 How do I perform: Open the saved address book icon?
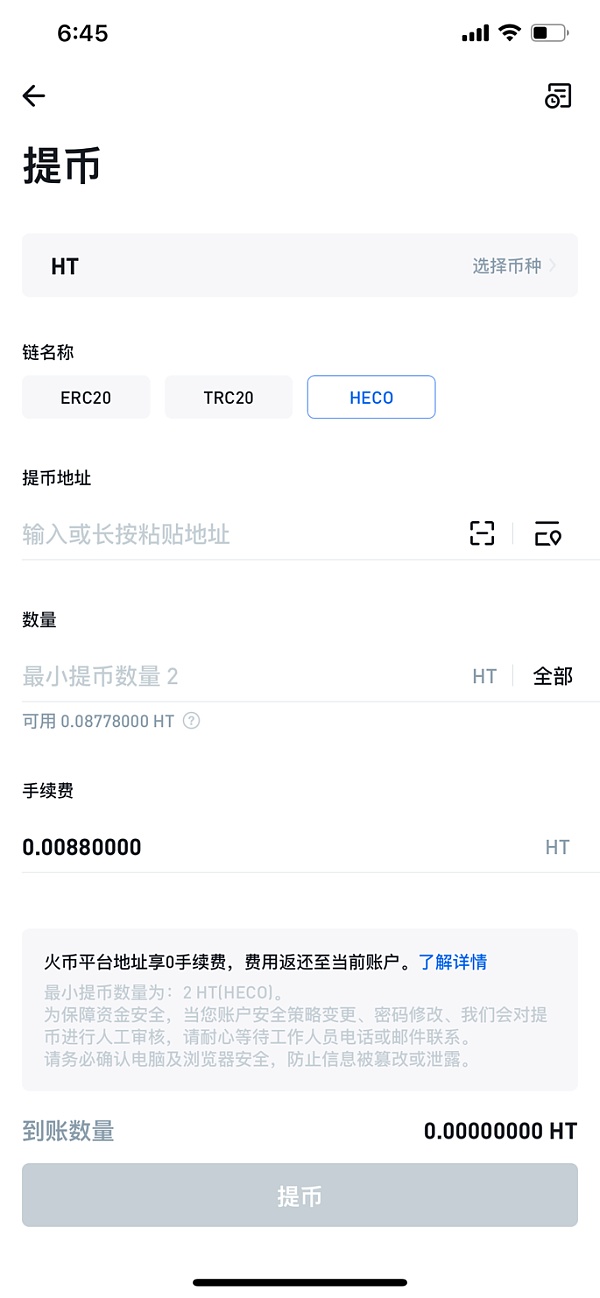tap(548, 534)
